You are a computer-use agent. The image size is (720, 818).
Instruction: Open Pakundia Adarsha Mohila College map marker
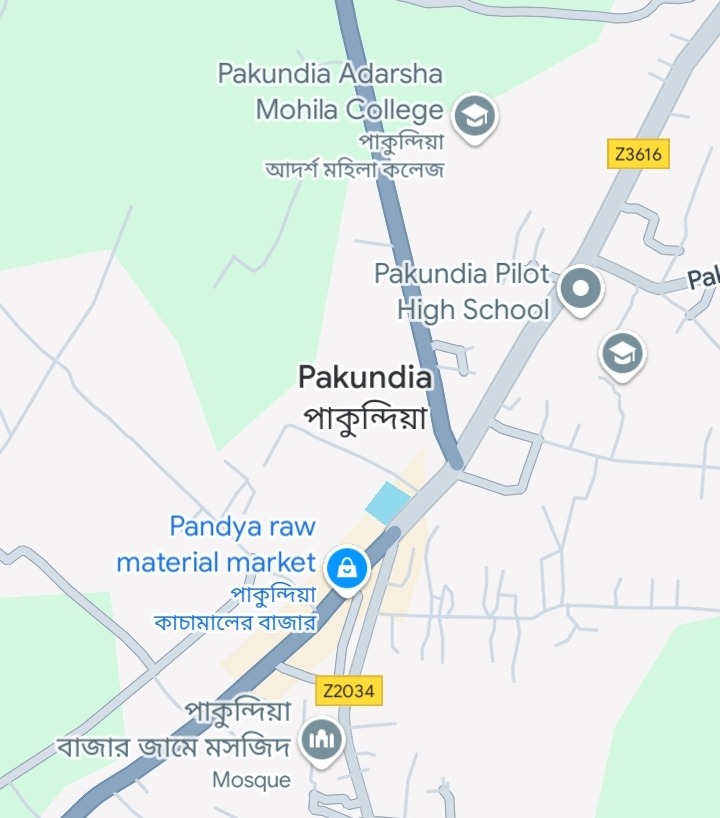point(475,117)
